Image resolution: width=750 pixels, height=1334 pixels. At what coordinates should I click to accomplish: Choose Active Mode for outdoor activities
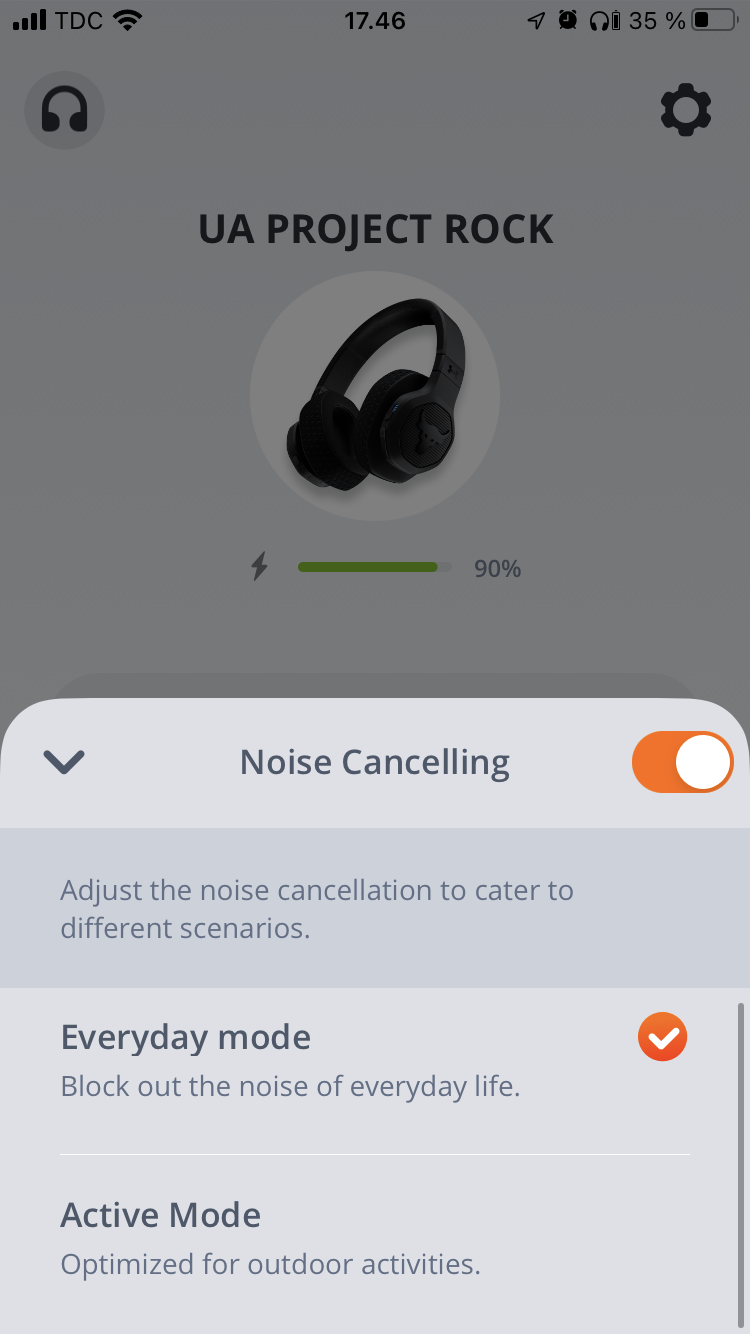click(x=375, y=1238)
